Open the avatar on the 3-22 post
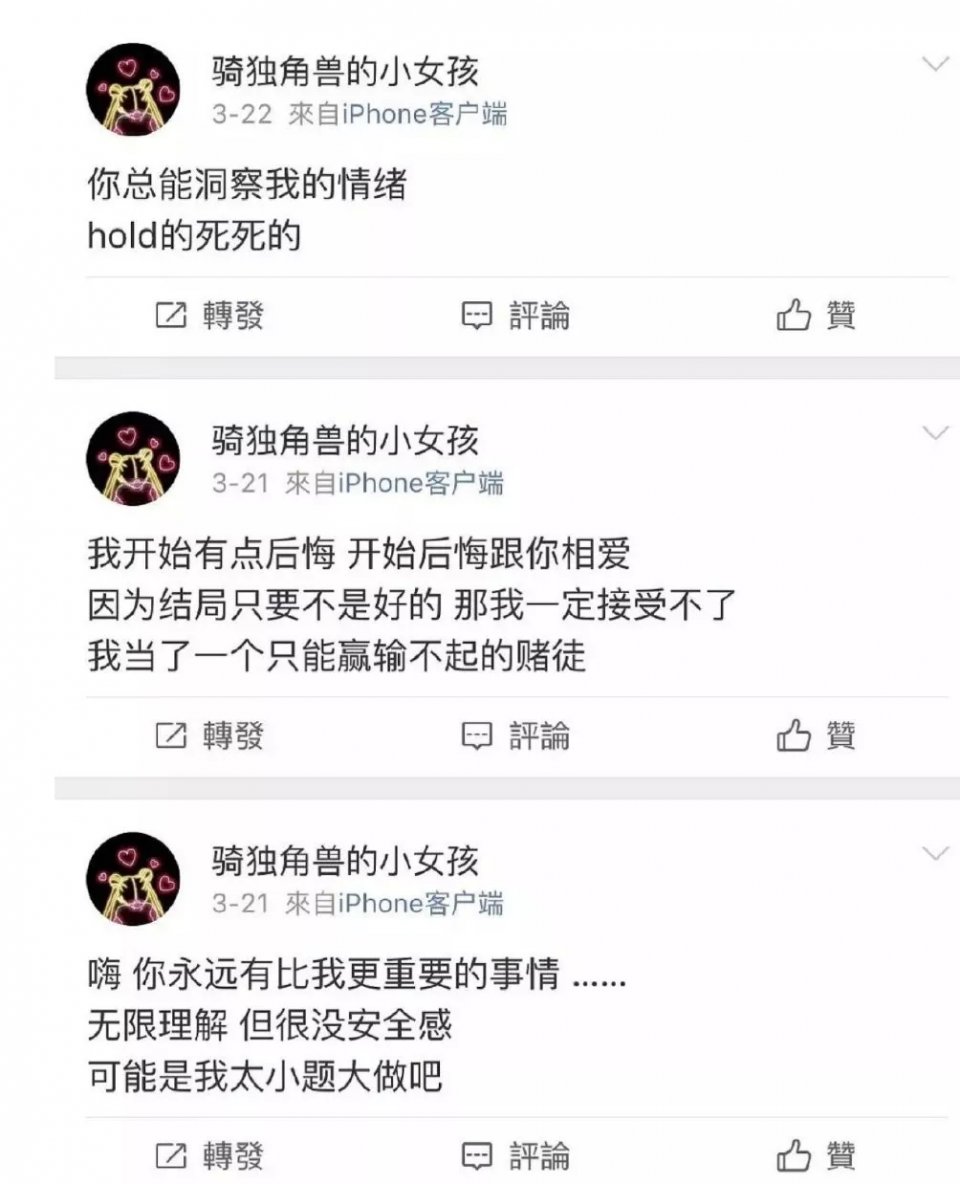960x1184 pixels. click(x=134, y=90)
